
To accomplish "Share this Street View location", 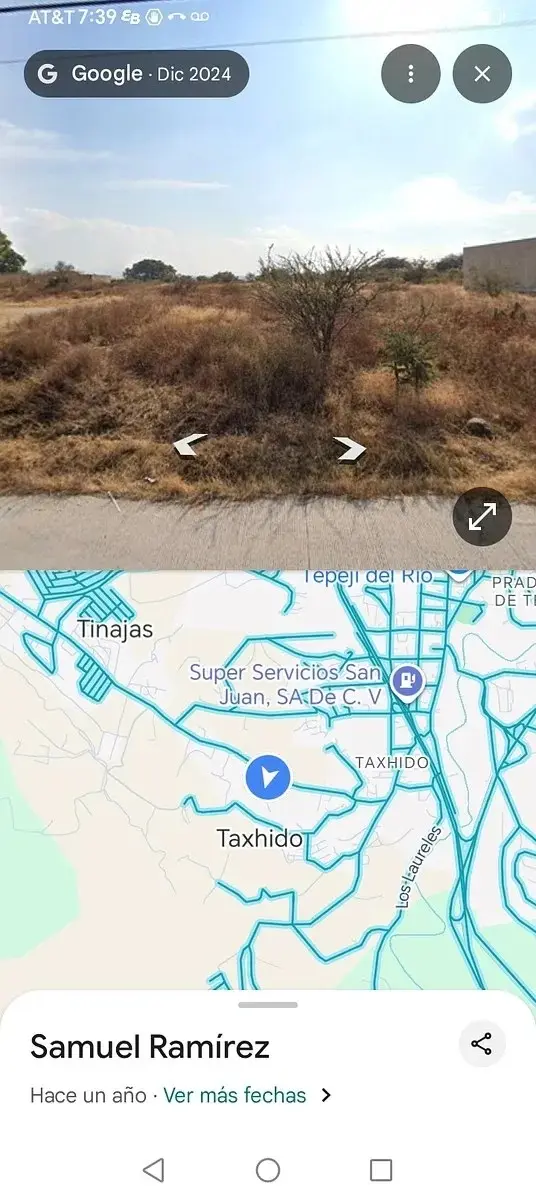I will pos(481,1045).
